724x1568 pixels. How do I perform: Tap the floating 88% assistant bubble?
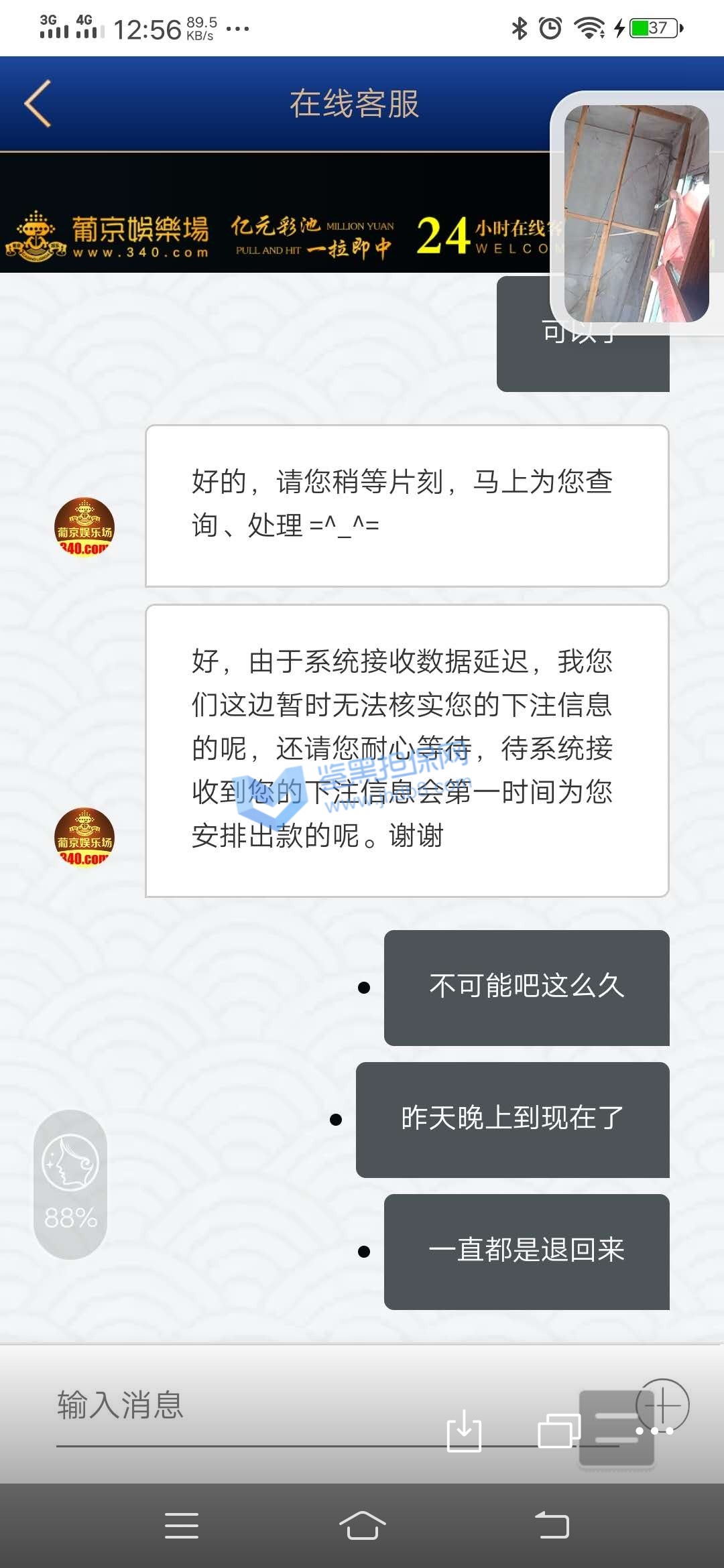click(x=70, y=1183)
